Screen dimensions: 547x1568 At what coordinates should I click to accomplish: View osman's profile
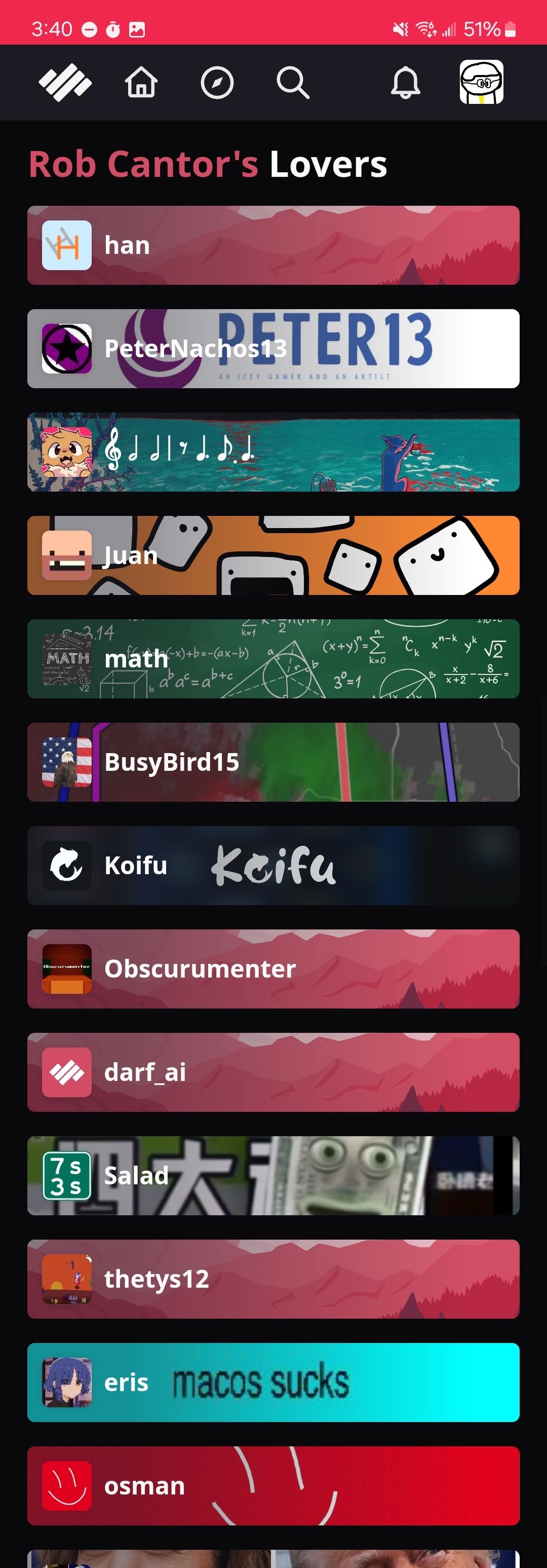click(273, 1486)
